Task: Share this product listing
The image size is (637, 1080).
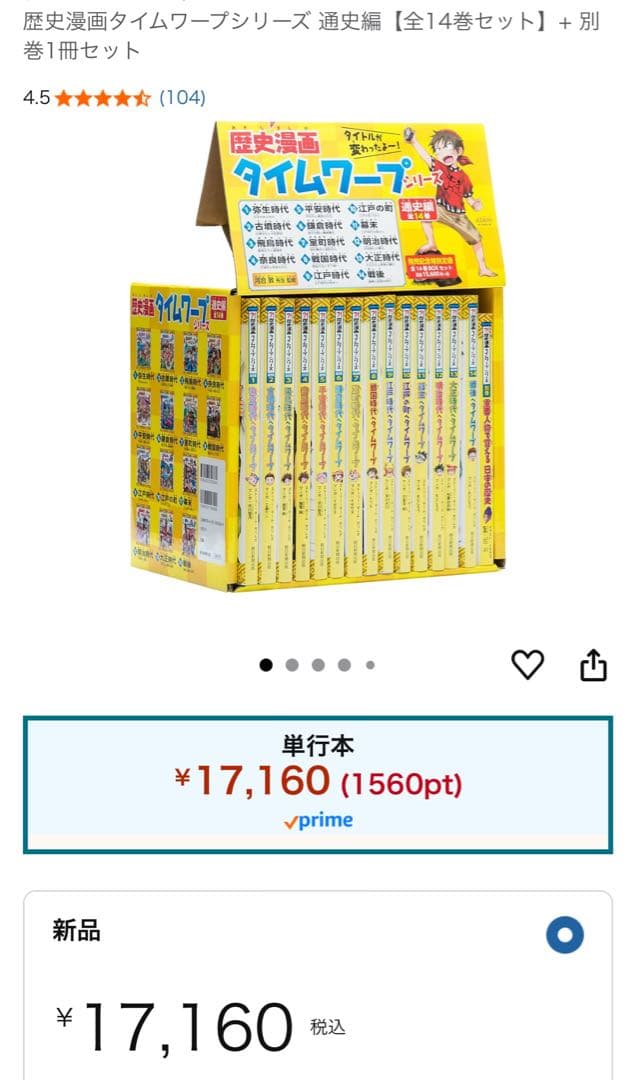Action: (593, 665)
